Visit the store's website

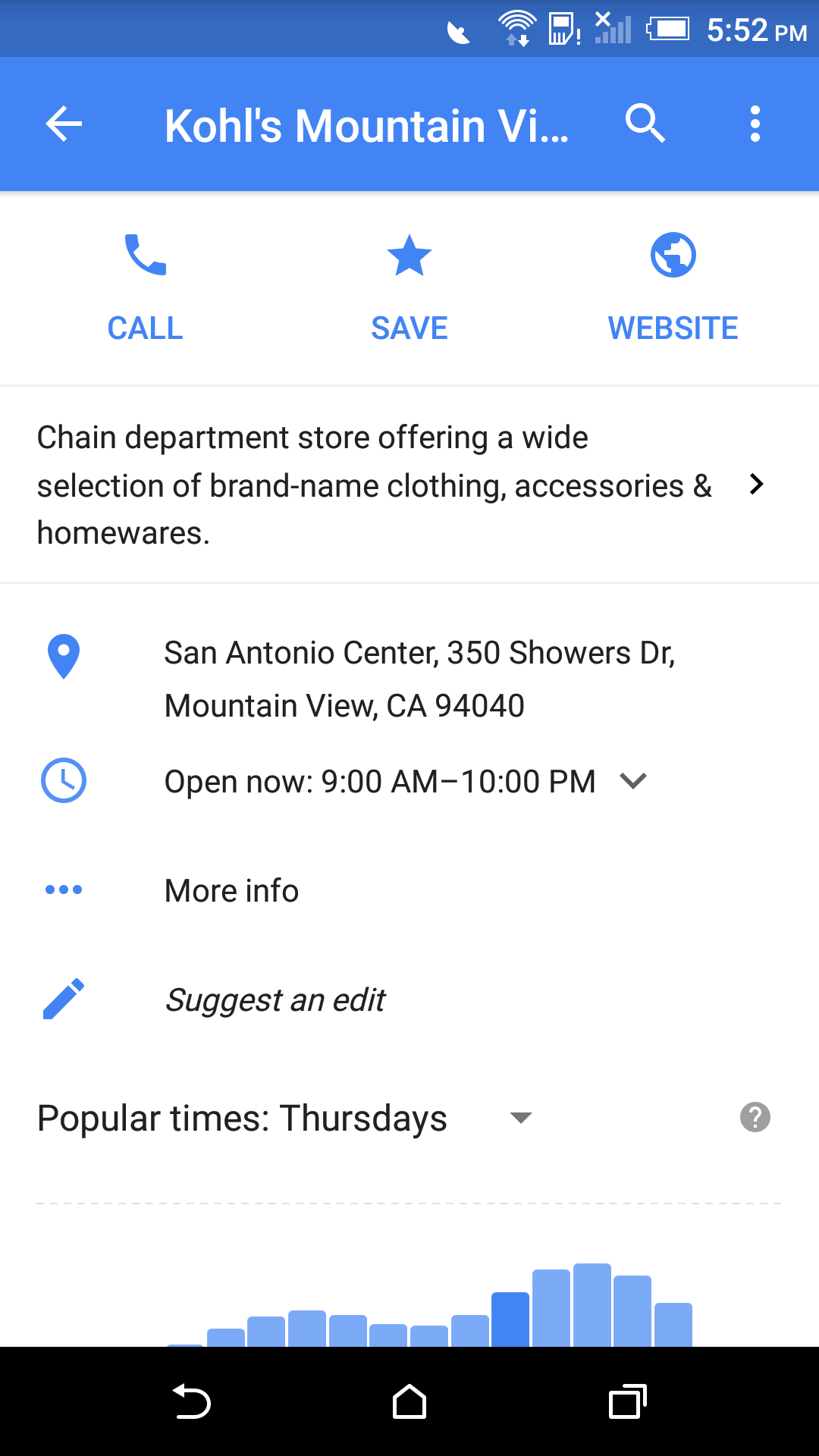click(673, 288)
